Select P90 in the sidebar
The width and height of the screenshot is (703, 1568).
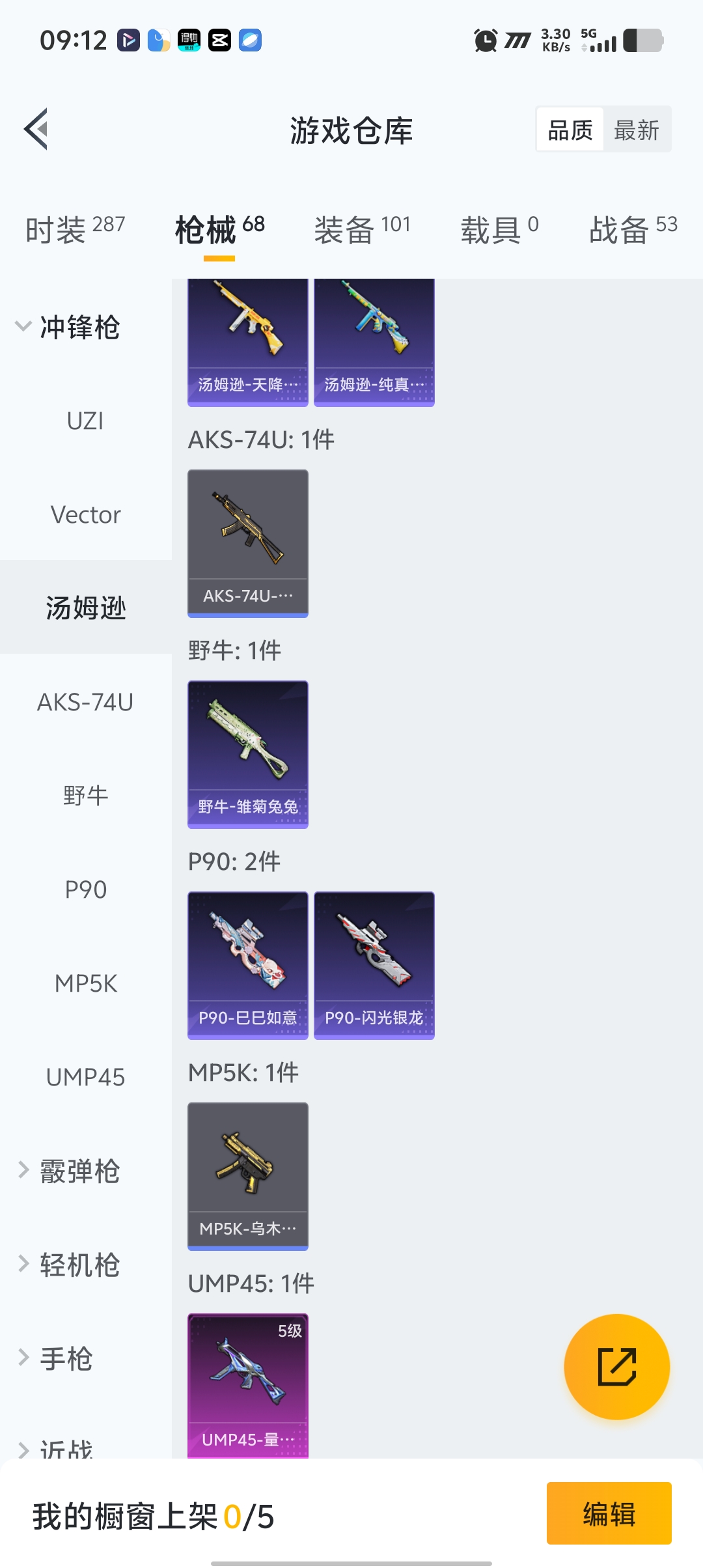[85, 889]
